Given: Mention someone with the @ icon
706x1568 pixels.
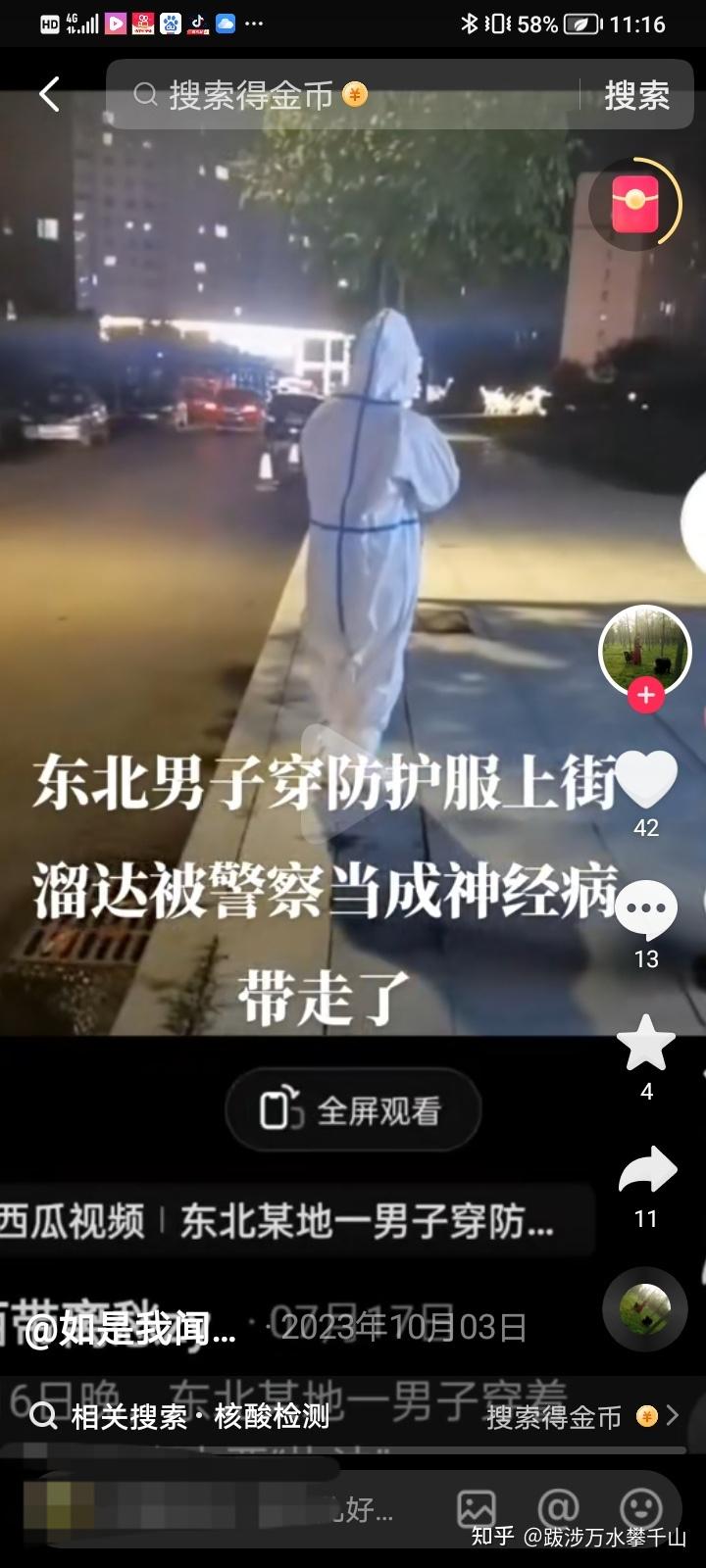Looking at the screenshot, I should click(558, 1507).
